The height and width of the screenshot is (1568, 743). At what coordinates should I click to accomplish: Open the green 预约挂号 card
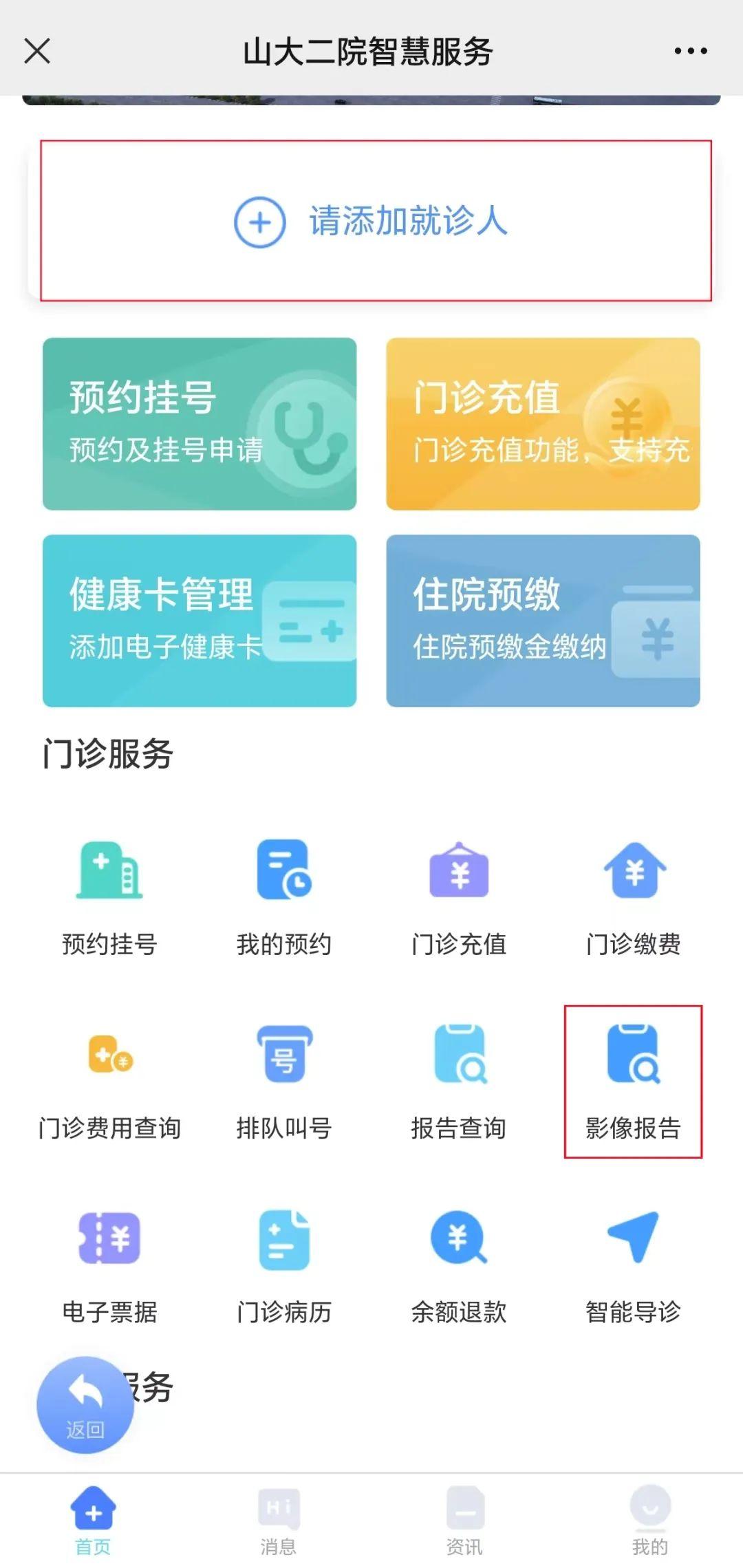tap(200, 424)
